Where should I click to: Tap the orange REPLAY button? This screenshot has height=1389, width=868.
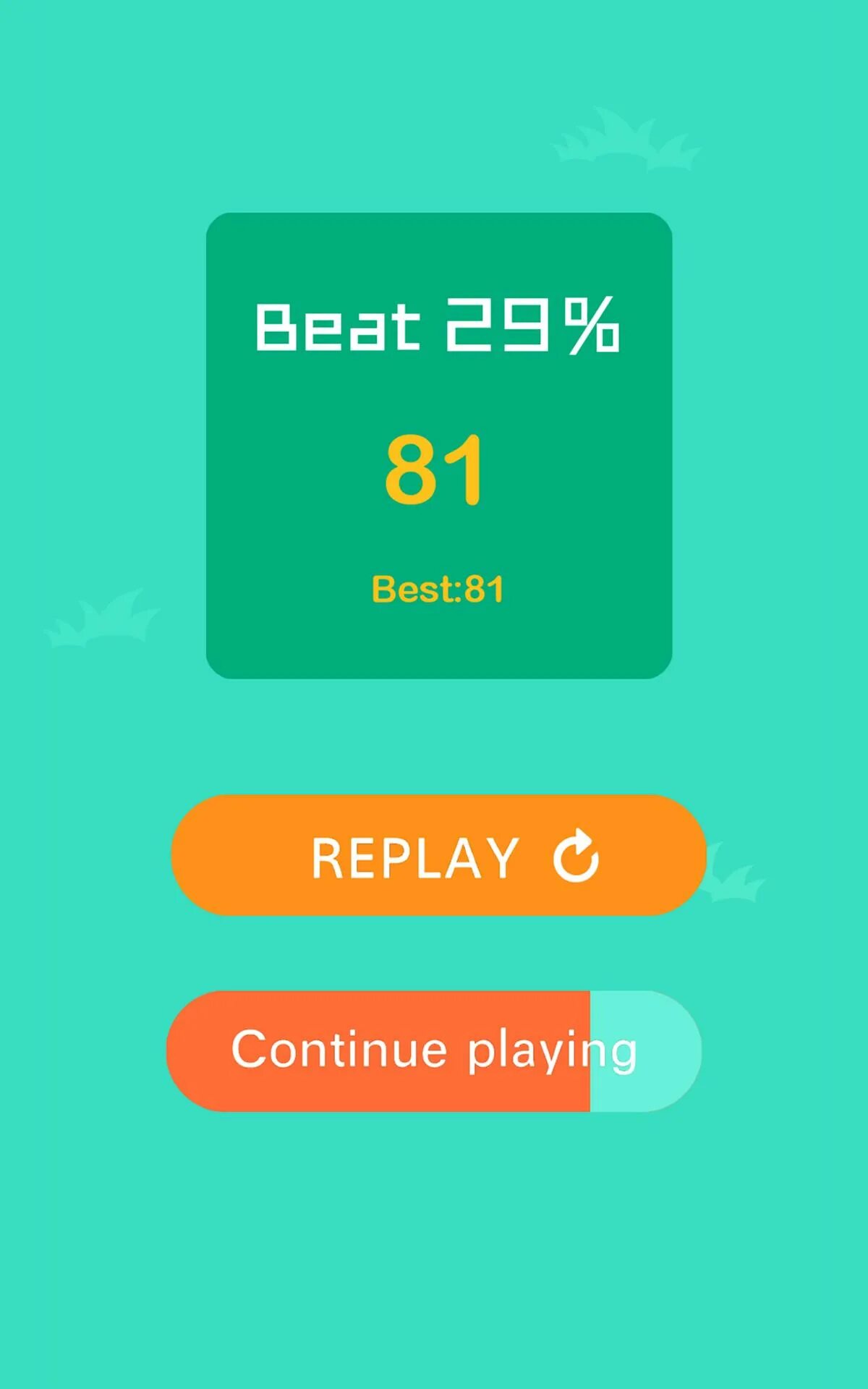438,855
